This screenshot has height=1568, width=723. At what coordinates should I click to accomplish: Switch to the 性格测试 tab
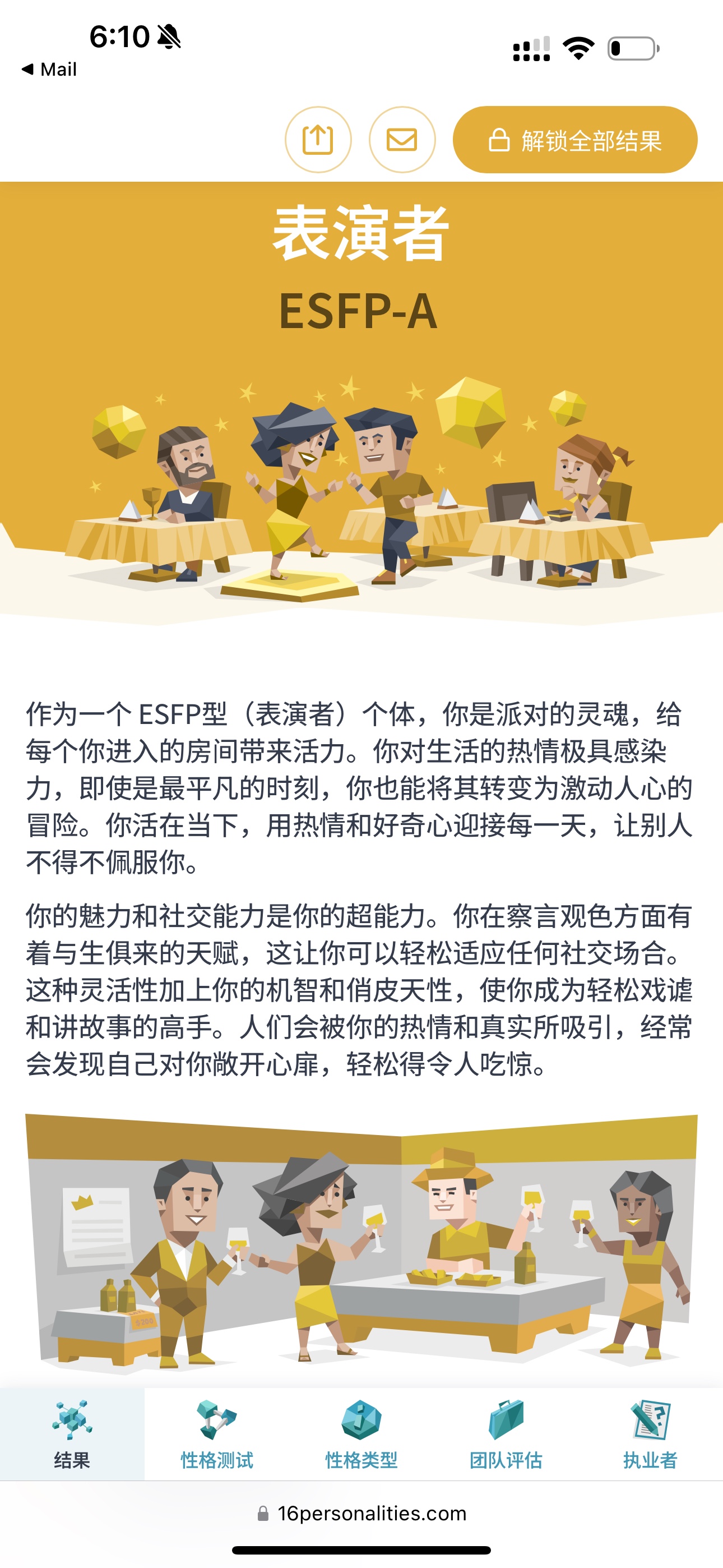tap(217, 1434)
